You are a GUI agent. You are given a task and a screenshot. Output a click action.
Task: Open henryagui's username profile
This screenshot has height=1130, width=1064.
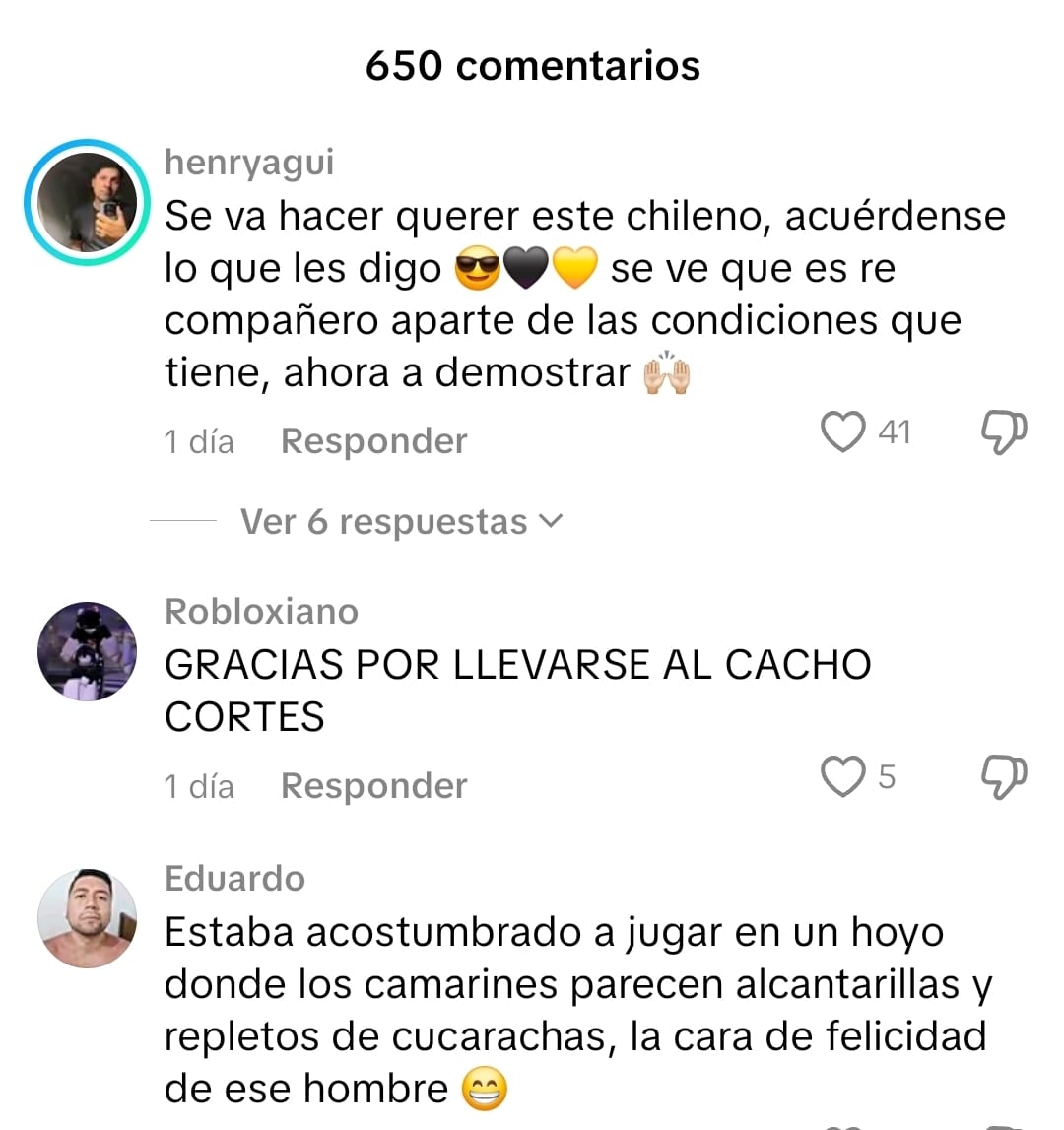coord(249,162)
